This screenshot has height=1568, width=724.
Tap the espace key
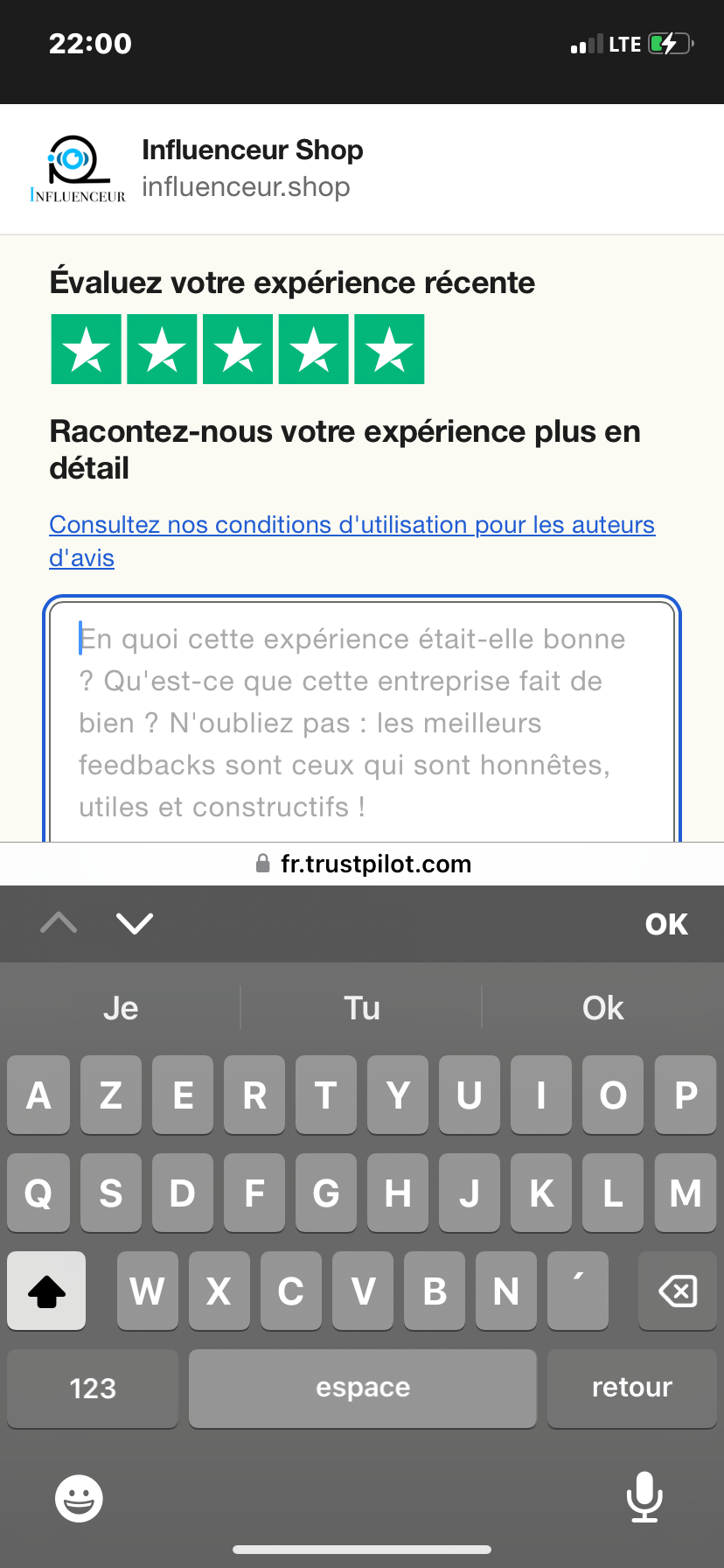point(363,1389)
